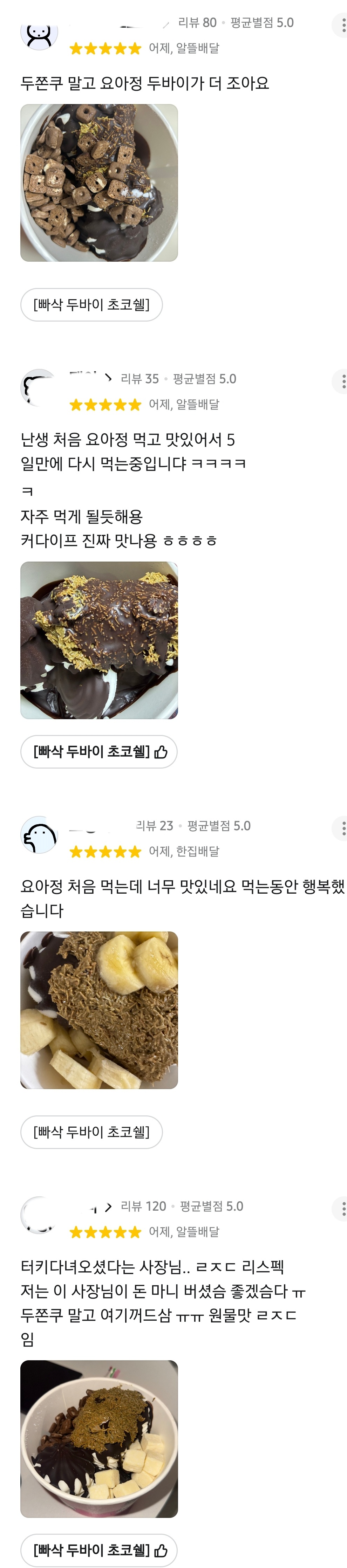The width and height of the screenshot is (347, 1568).
Task: Tap the 빠삭 두바이 초코쉘 chip under the 리뷰 120 review
Action: point(98,1550)
